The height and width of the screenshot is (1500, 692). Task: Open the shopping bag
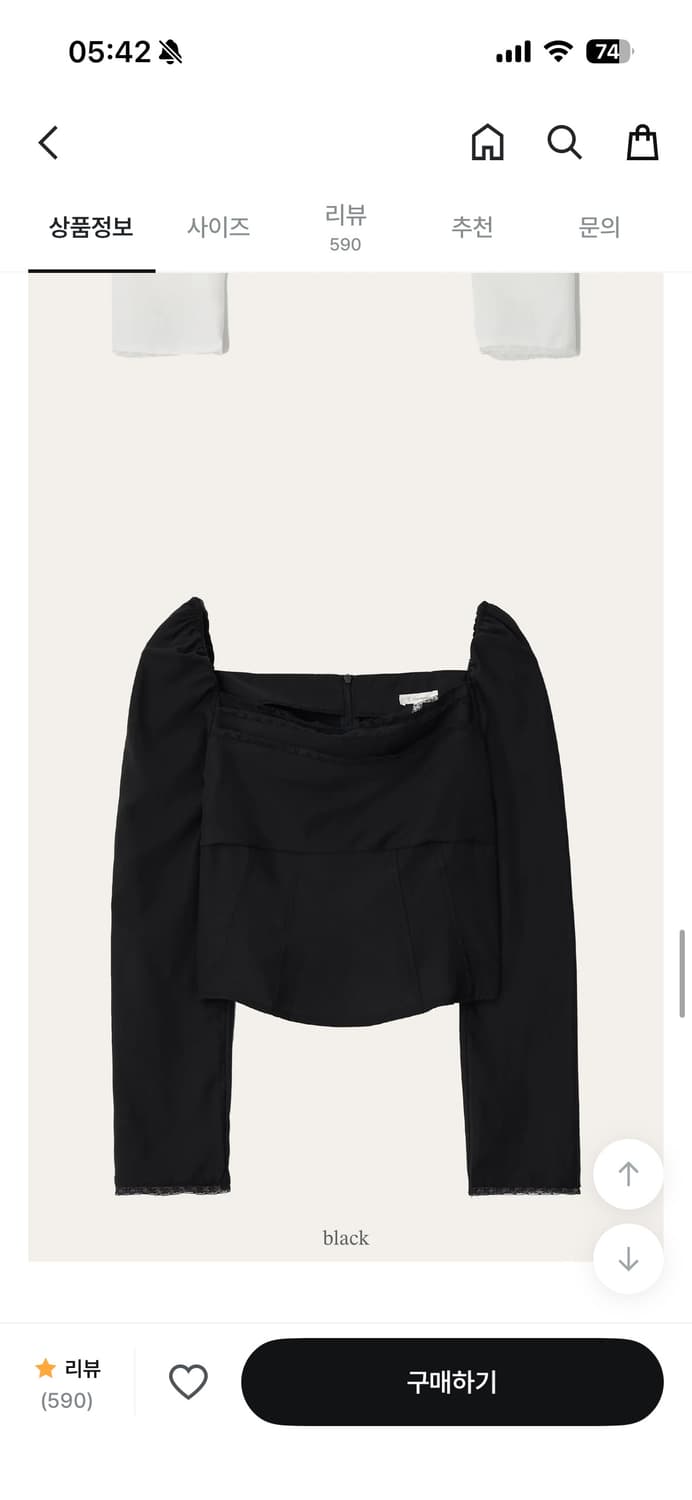pyautogui.click(x=642, y=143)
